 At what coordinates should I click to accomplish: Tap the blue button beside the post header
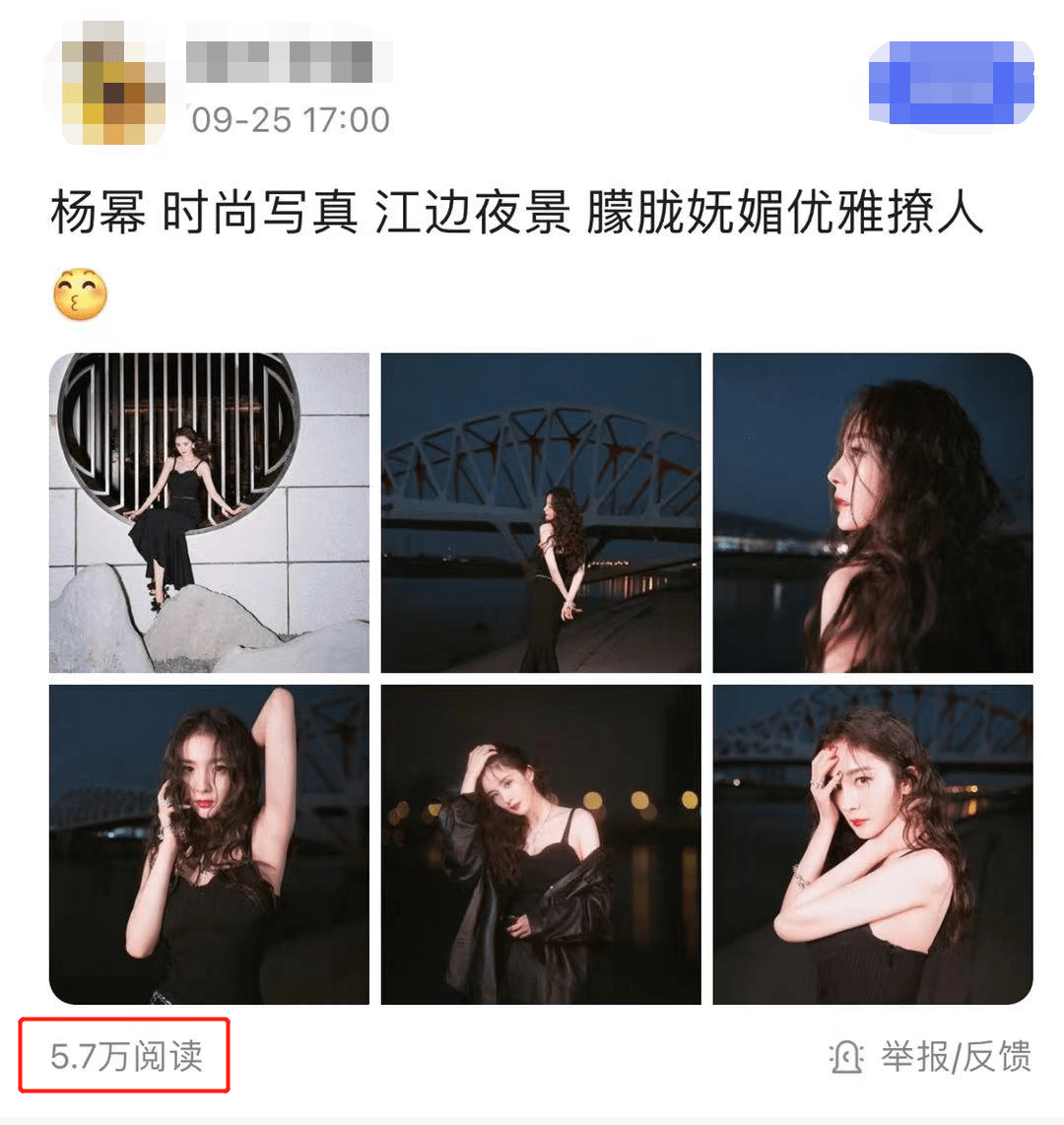click(951, 83)
